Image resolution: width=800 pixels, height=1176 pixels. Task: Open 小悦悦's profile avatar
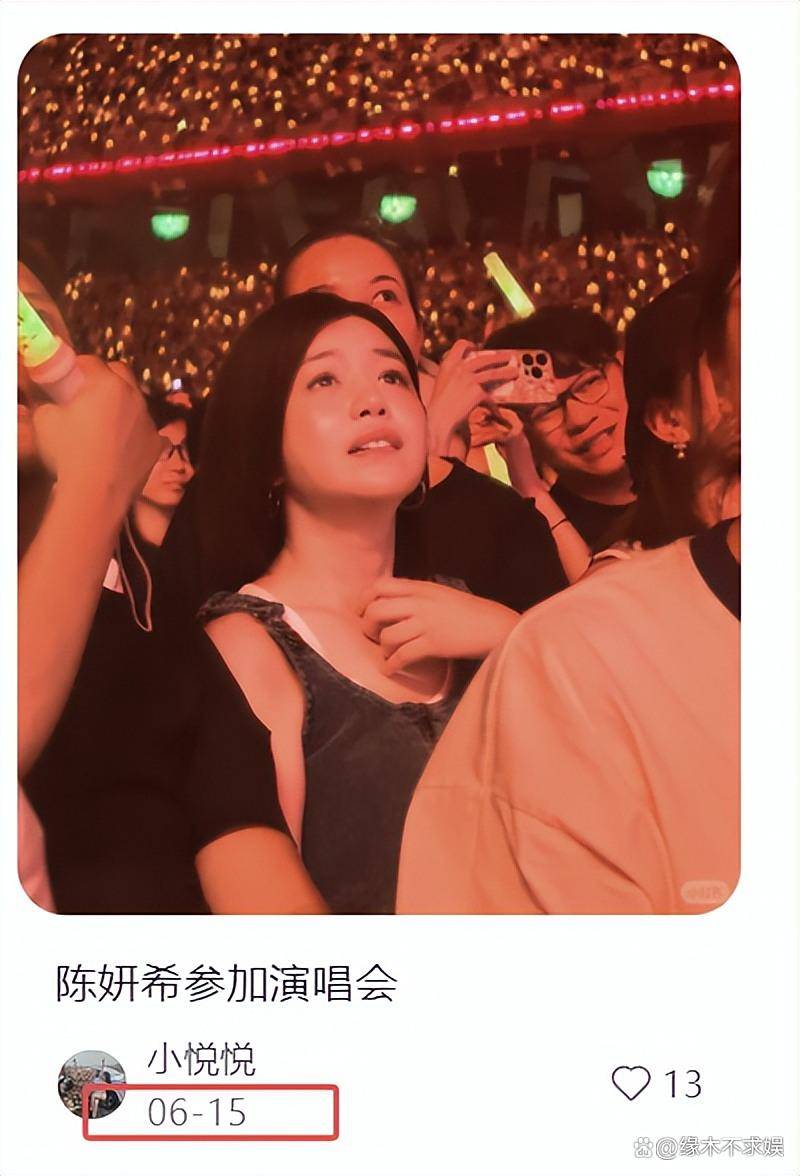[x=92, y=1083]
